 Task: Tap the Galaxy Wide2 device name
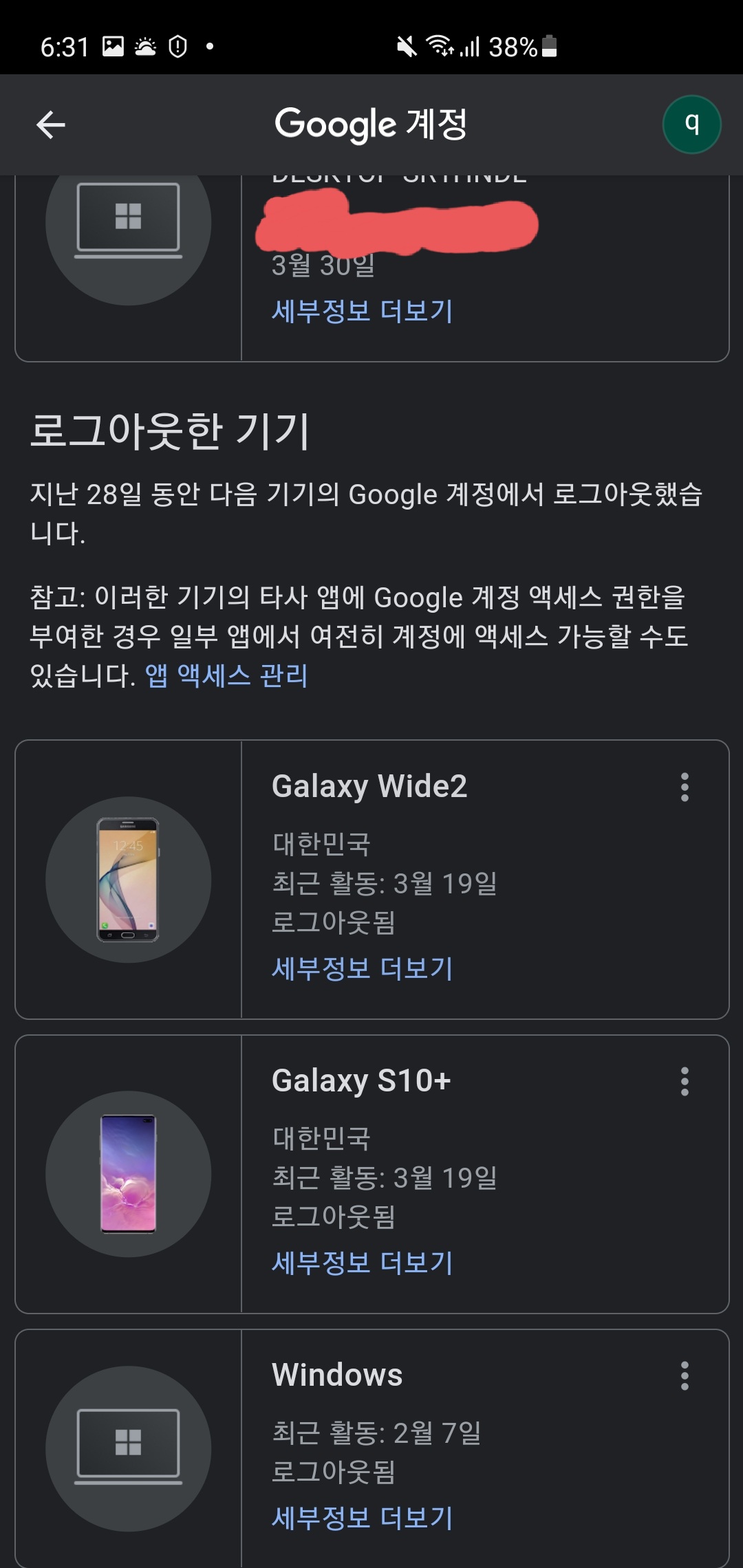point(369,787)
